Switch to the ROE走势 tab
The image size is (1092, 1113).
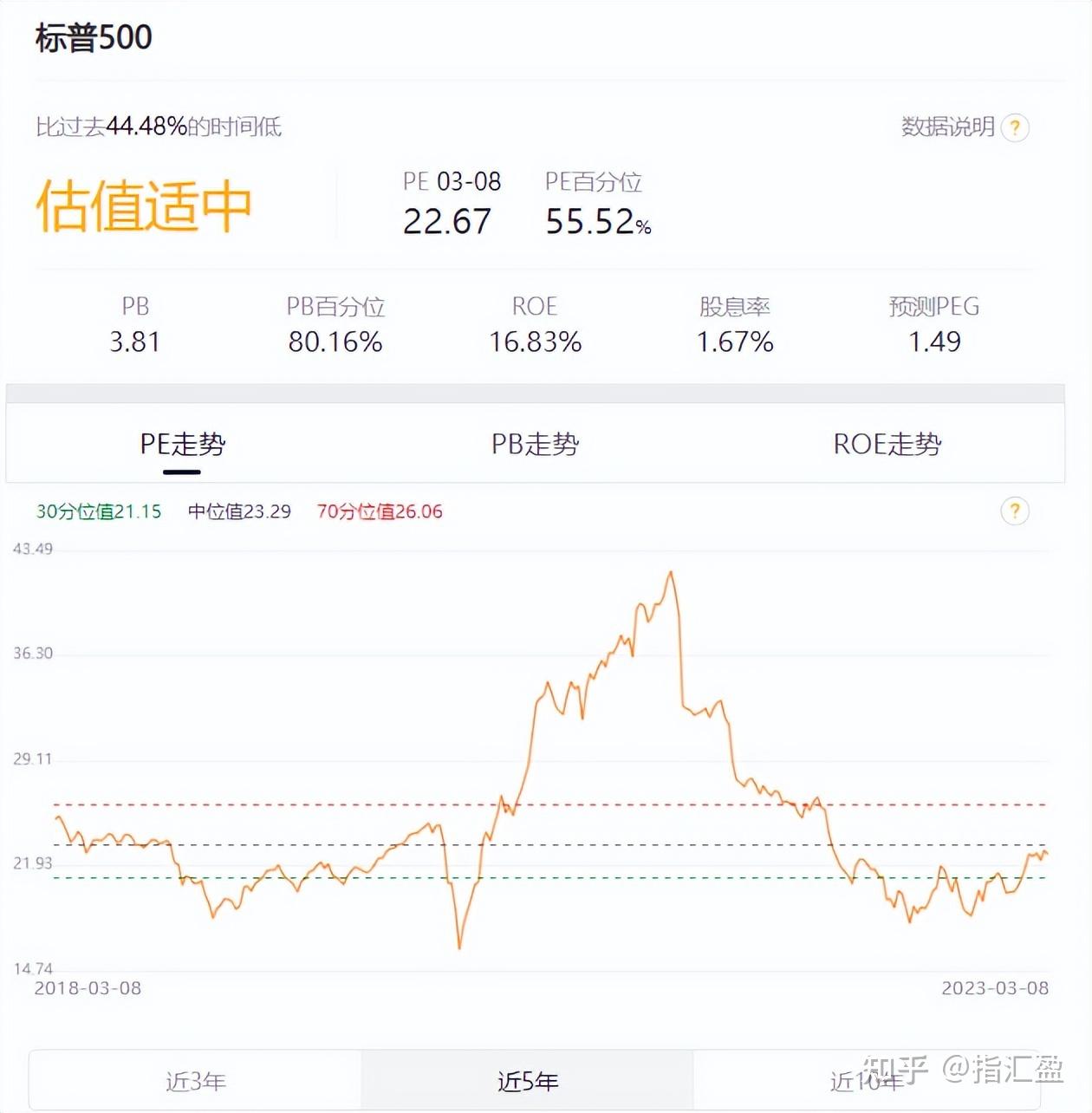(x=889, y=445)
